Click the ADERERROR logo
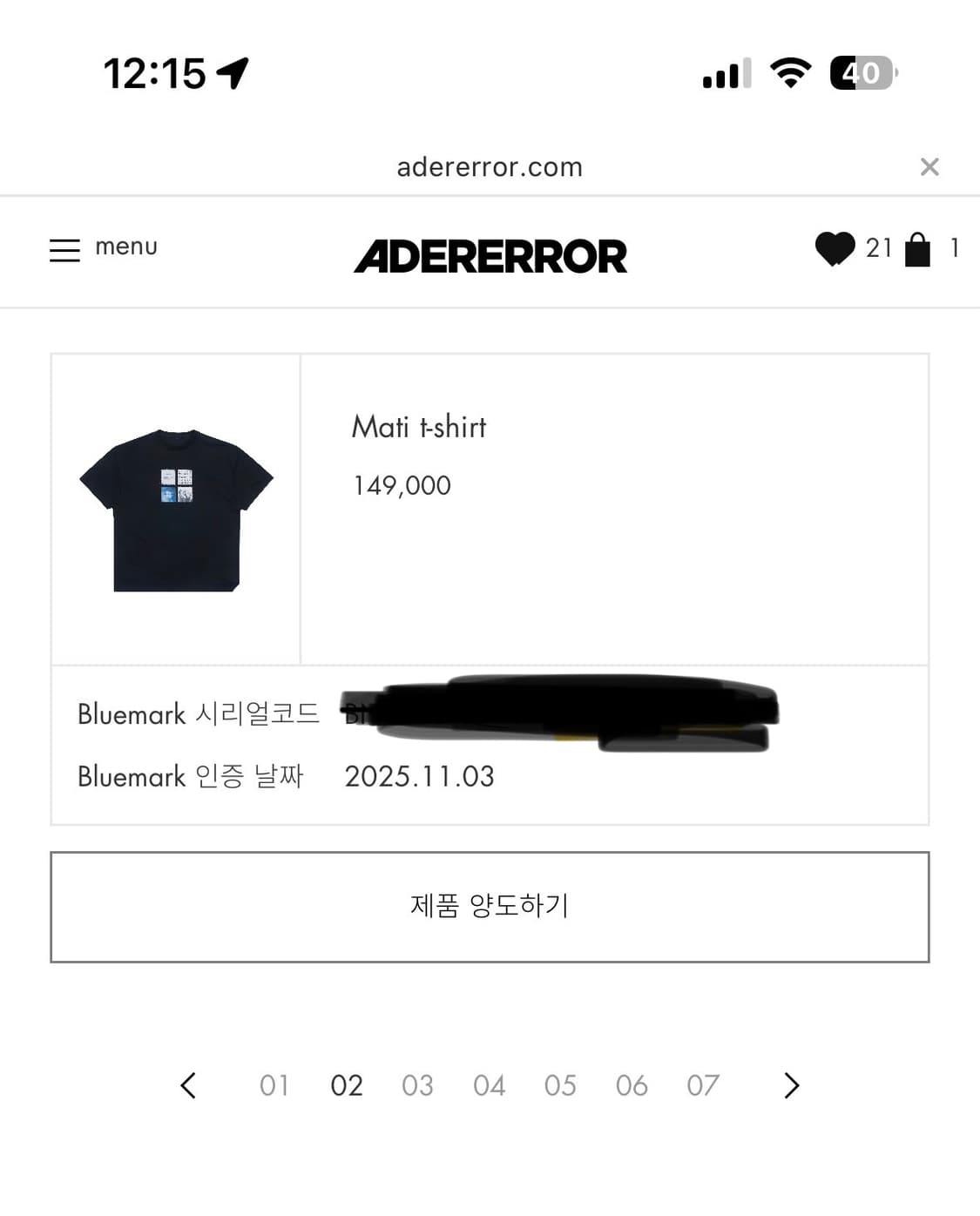The width and height of the screenshot is (980, 1216). 490,254
